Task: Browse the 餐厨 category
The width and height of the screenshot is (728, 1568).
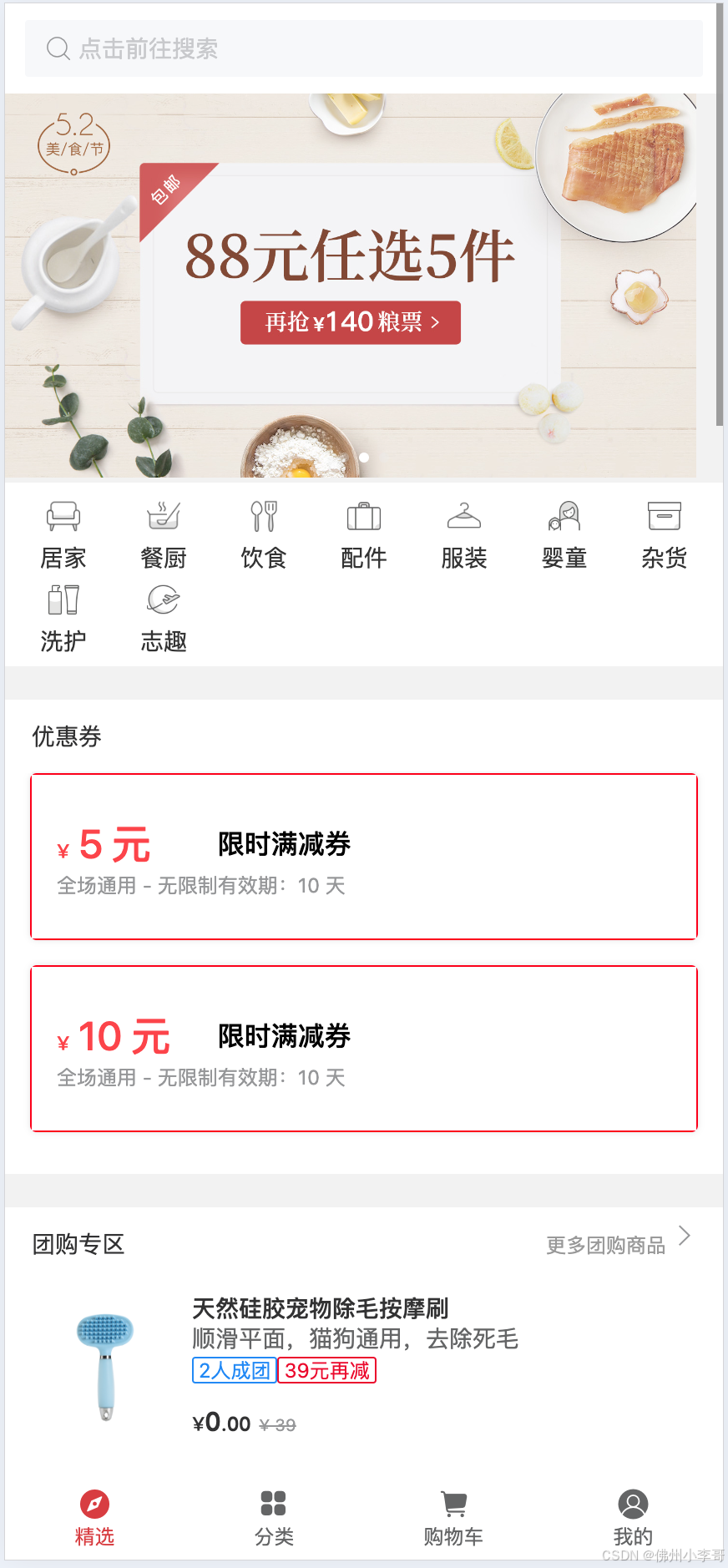Action: [164, 534]
